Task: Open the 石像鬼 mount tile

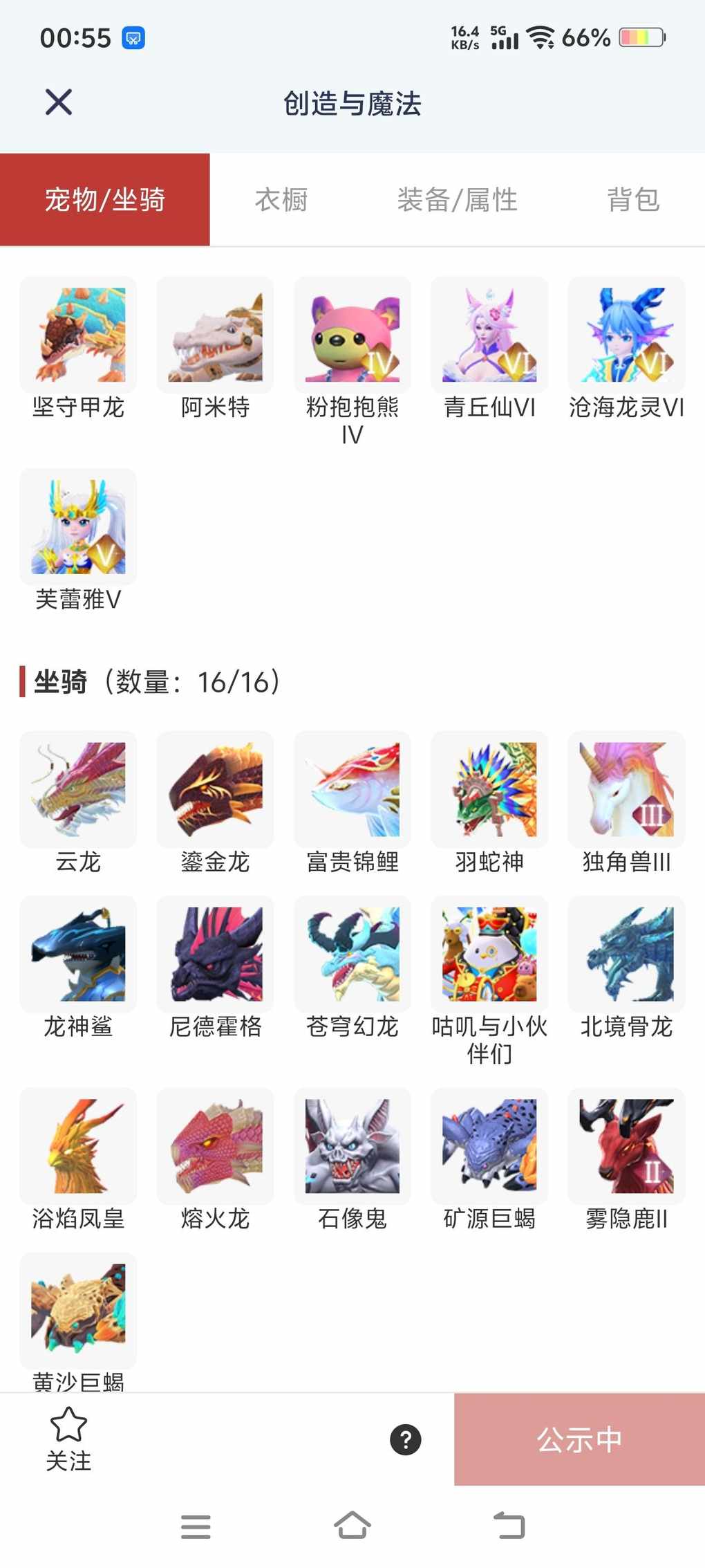Action: click(x=352, y=1146)
